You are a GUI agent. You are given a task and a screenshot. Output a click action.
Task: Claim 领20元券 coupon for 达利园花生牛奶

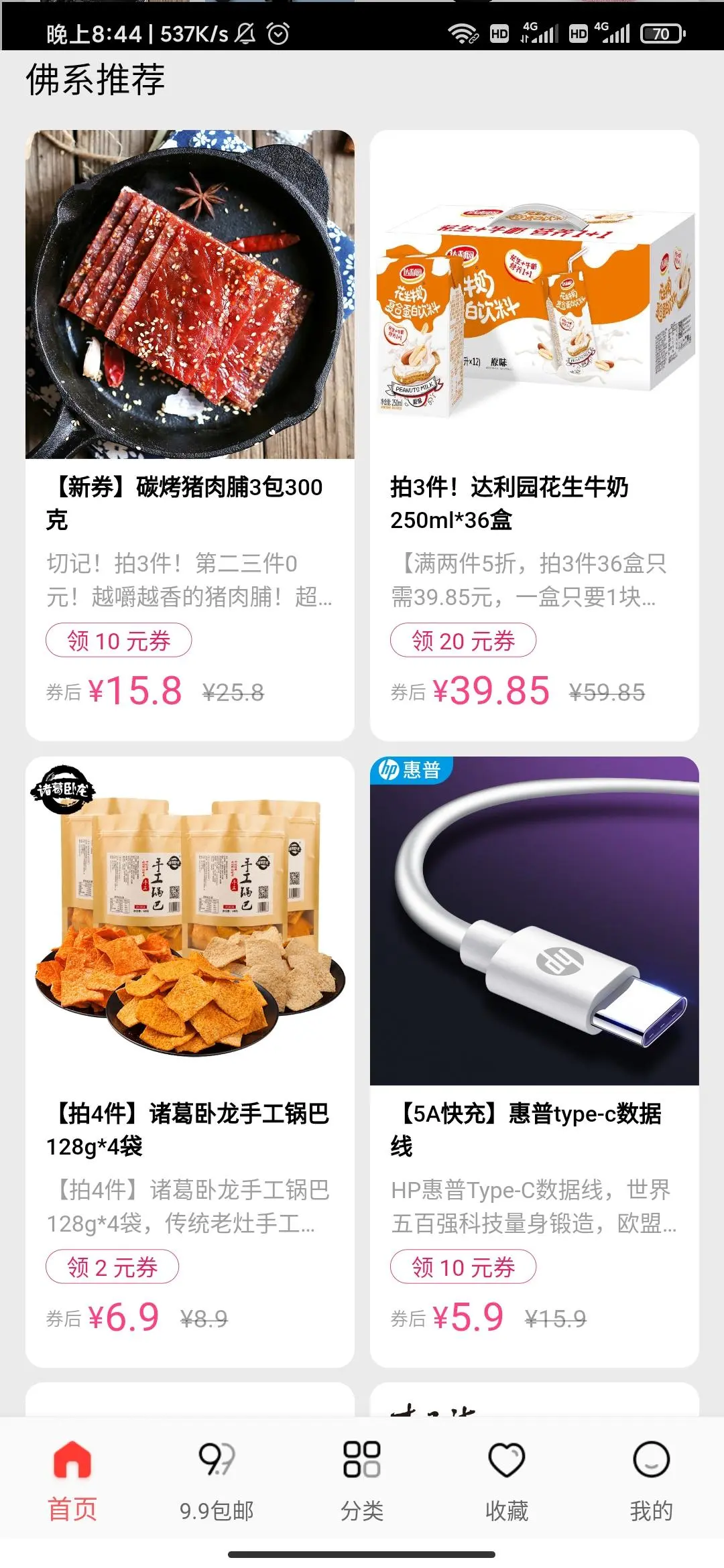[x=463, y=641]
